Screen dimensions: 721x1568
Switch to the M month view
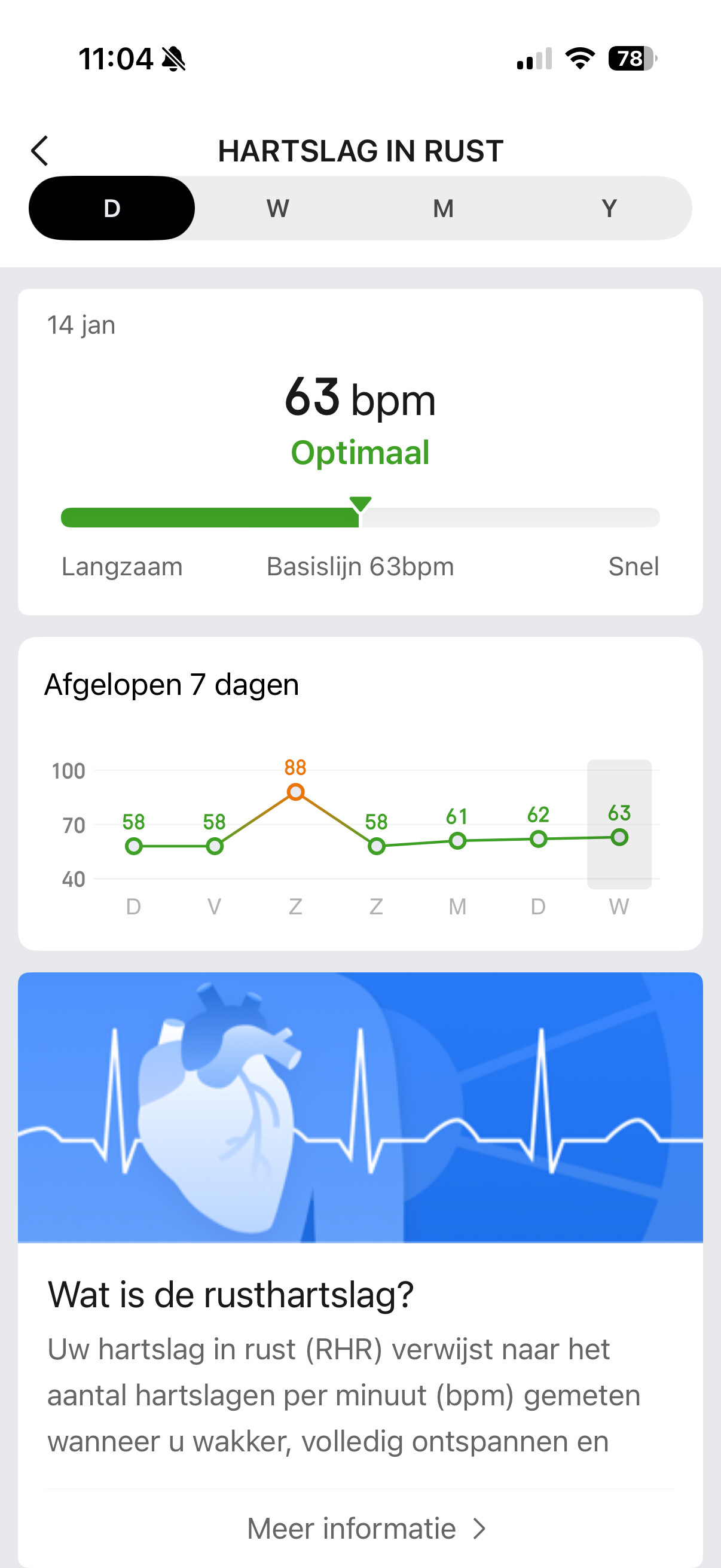pyautogui.click(x=443, y=208)
